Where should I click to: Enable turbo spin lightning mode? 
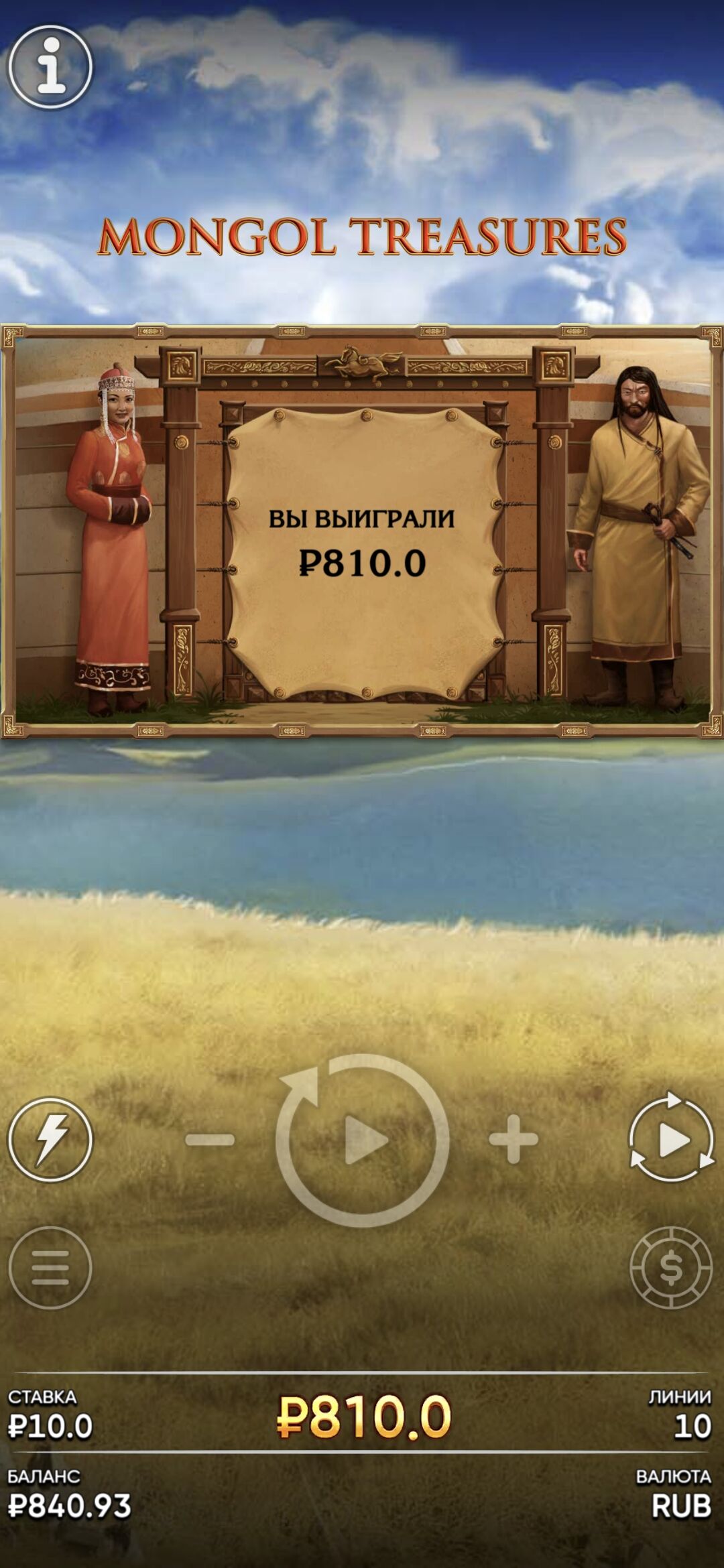pyautogui.click(x=50, y=1138)
